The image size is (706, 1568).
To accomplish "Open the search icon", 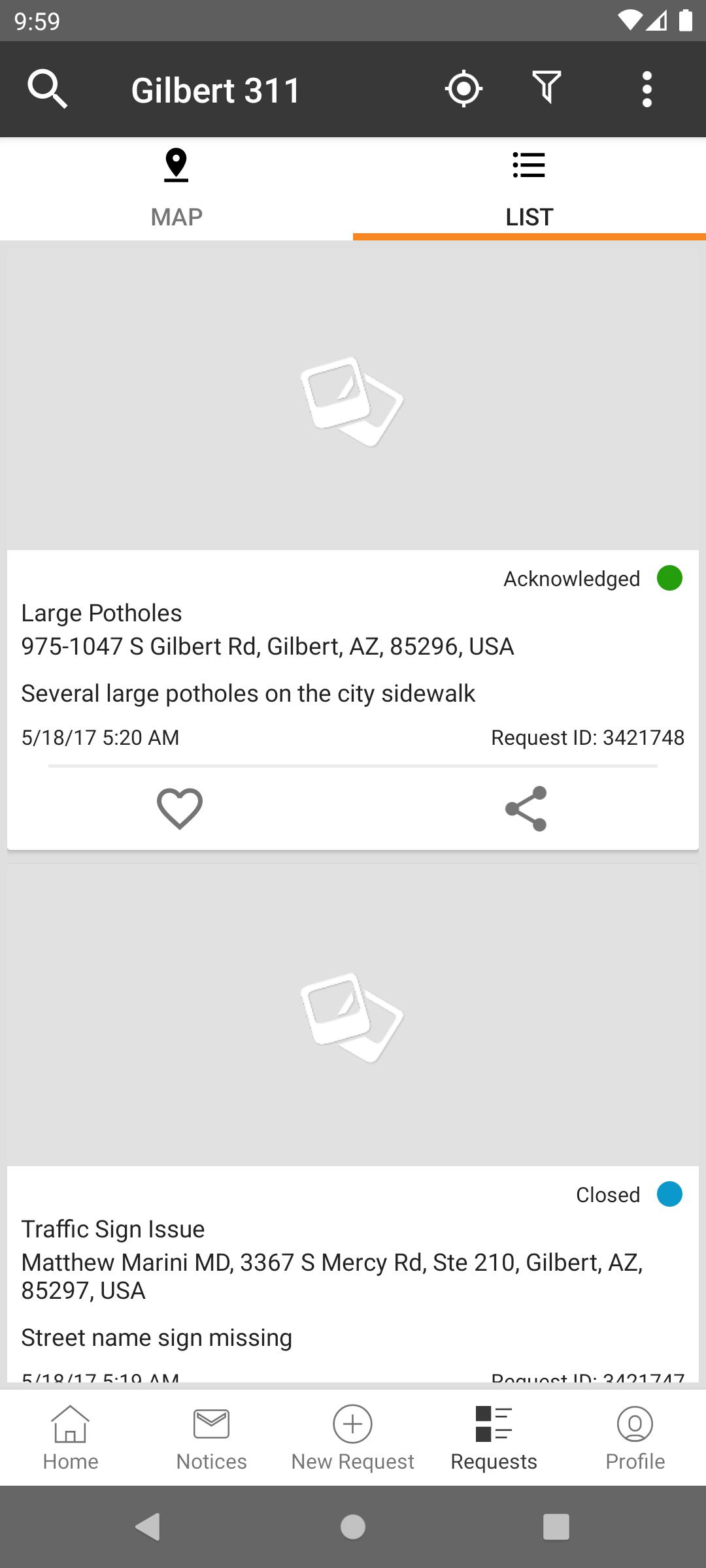I will click(47, 89).
